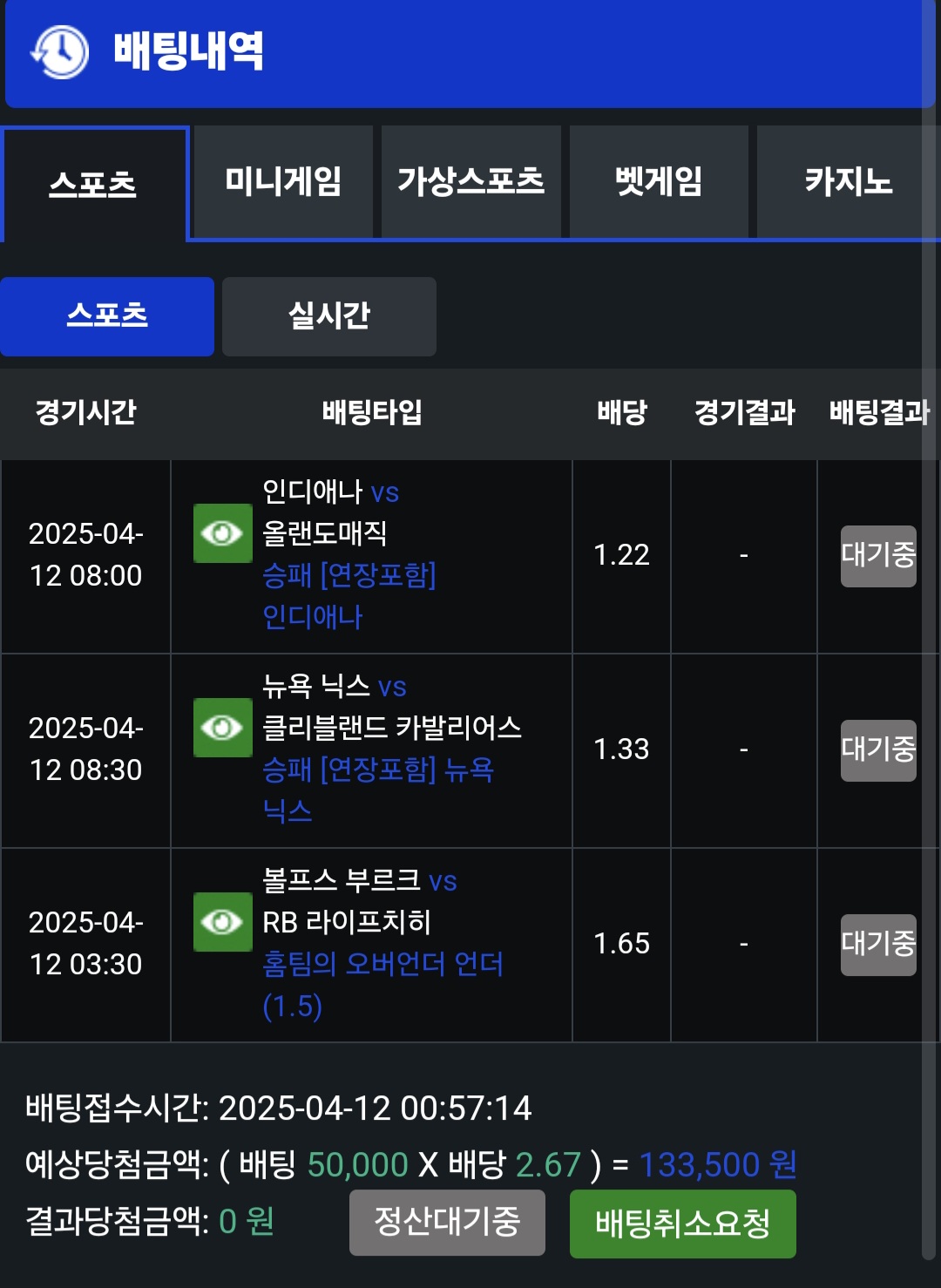Open the 카지노 tab
941x1288 pixels.
coord(847,181)
